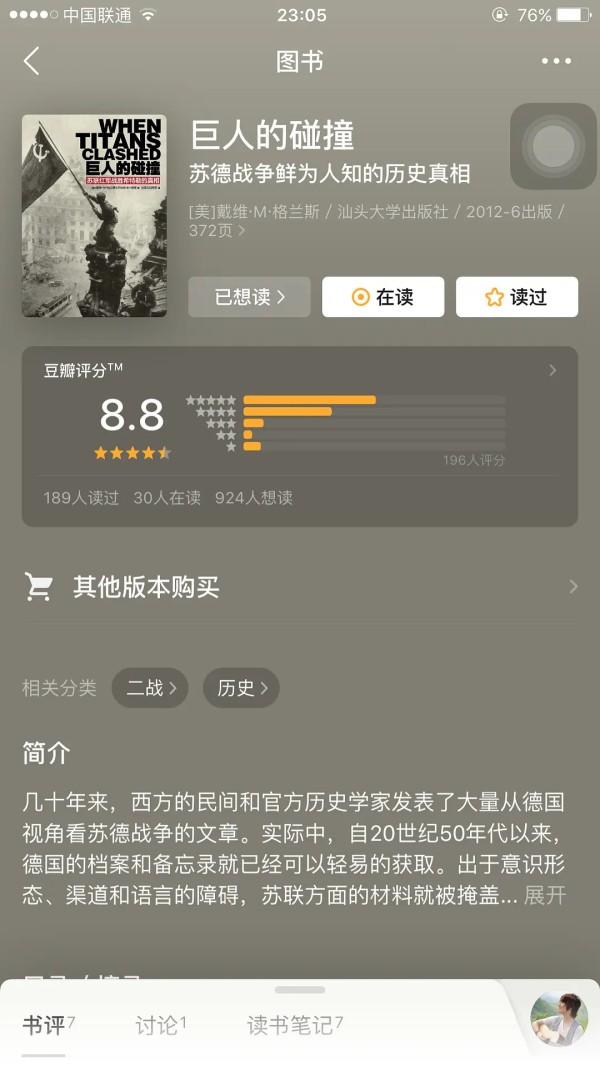The width and height of the screenshot is (600, 1066).
Task: Tap the profile avatar in the corner
Action: tap(558, 1018)
